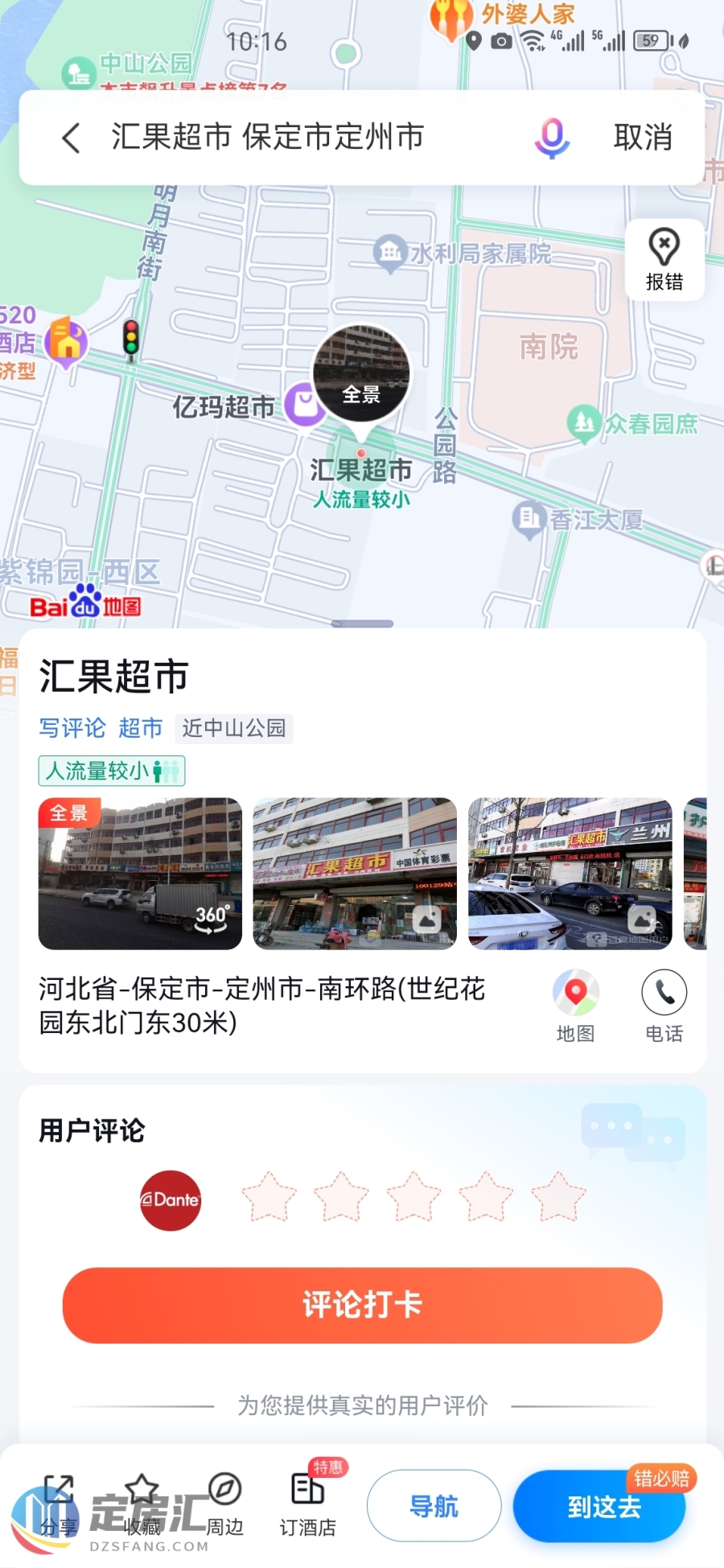Call the store via 电话
The height and width of the screenshot is (1568, 724).
pos(664,1006)
